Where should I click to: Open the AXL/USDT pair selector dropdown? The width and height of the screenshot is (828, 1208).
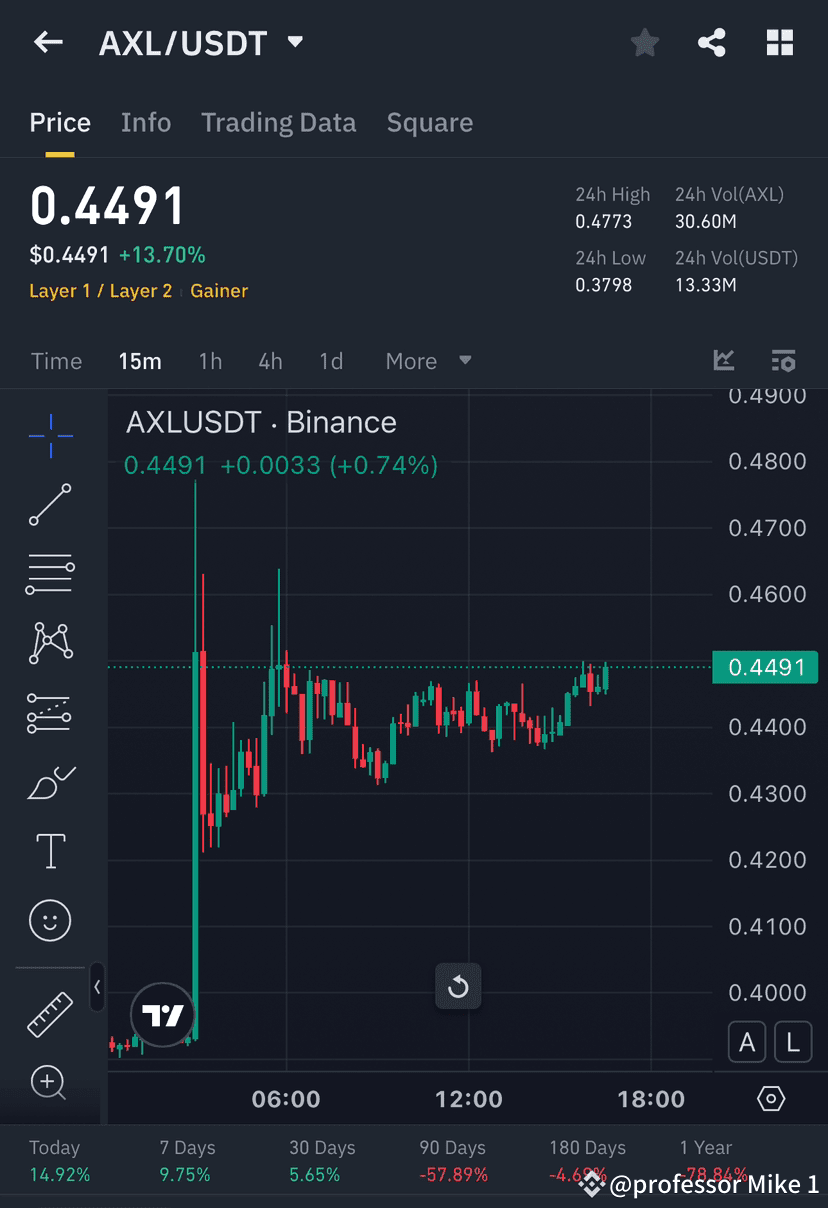[294, 42]
